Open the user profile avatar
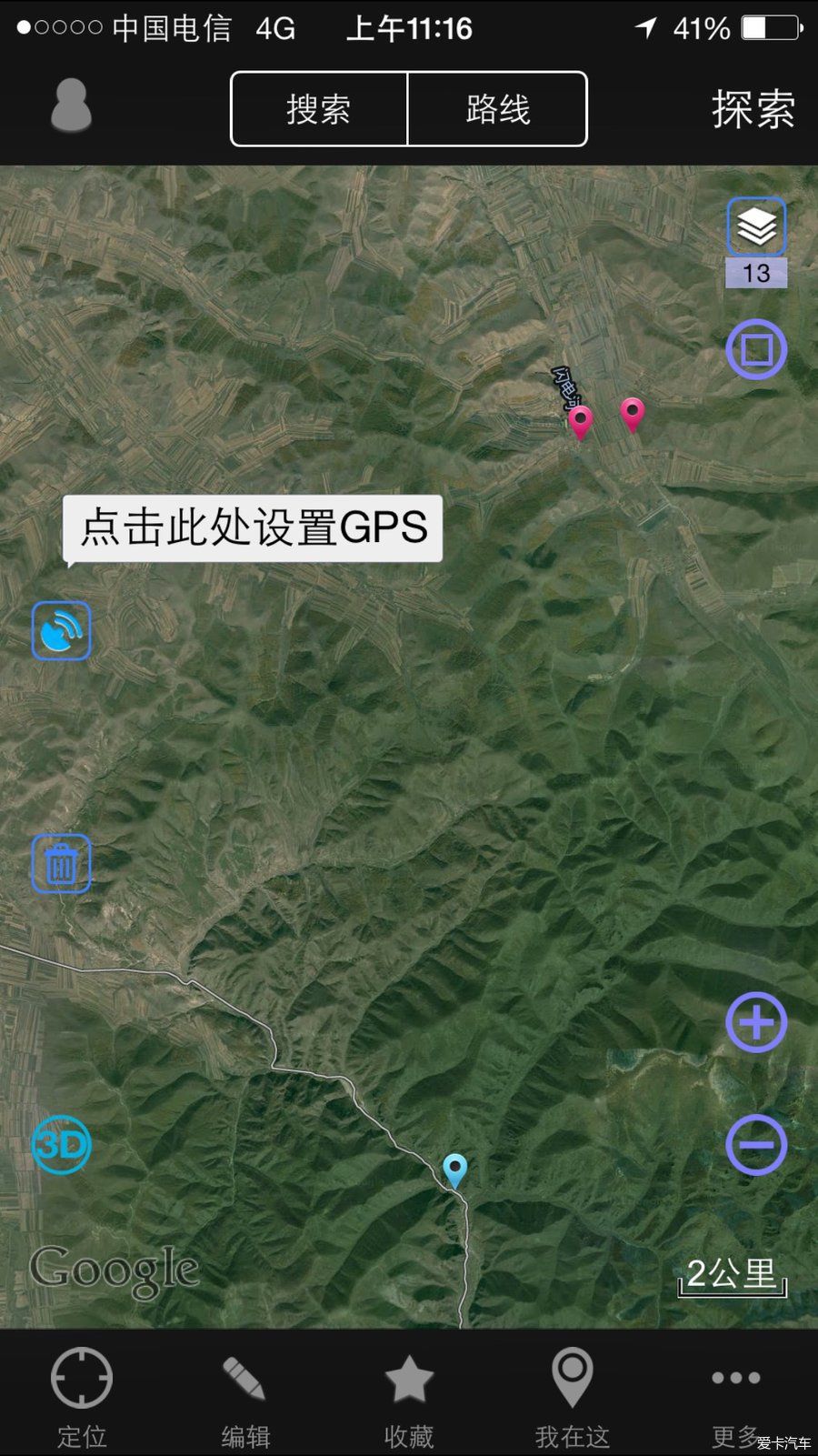The width and height of the screenshot is (818, 1456). [71, 105]
